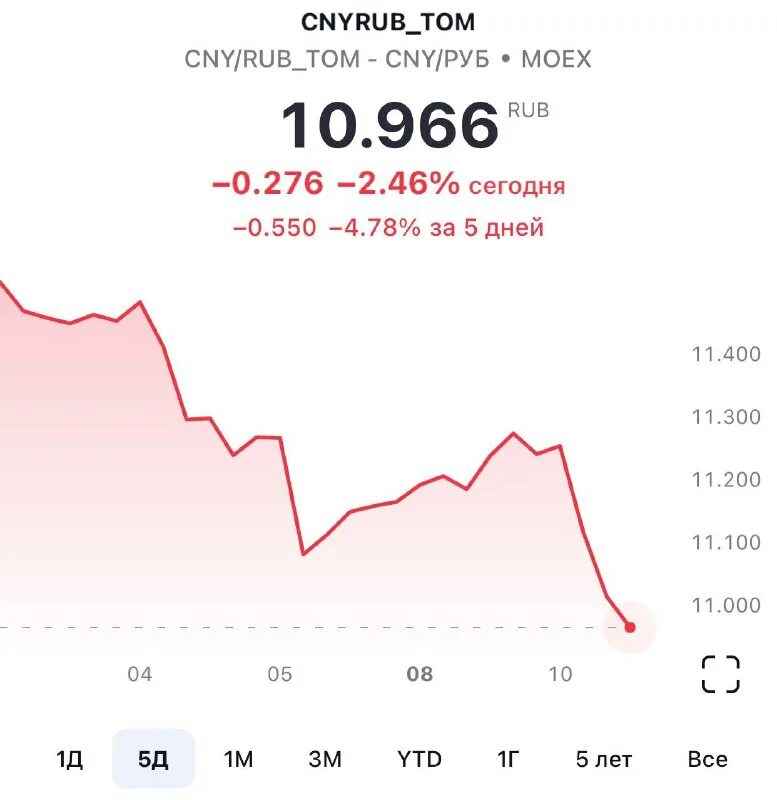Choose the 5 лет period
Viewport: 777px width, 800px height.
[x=605, y=760]
